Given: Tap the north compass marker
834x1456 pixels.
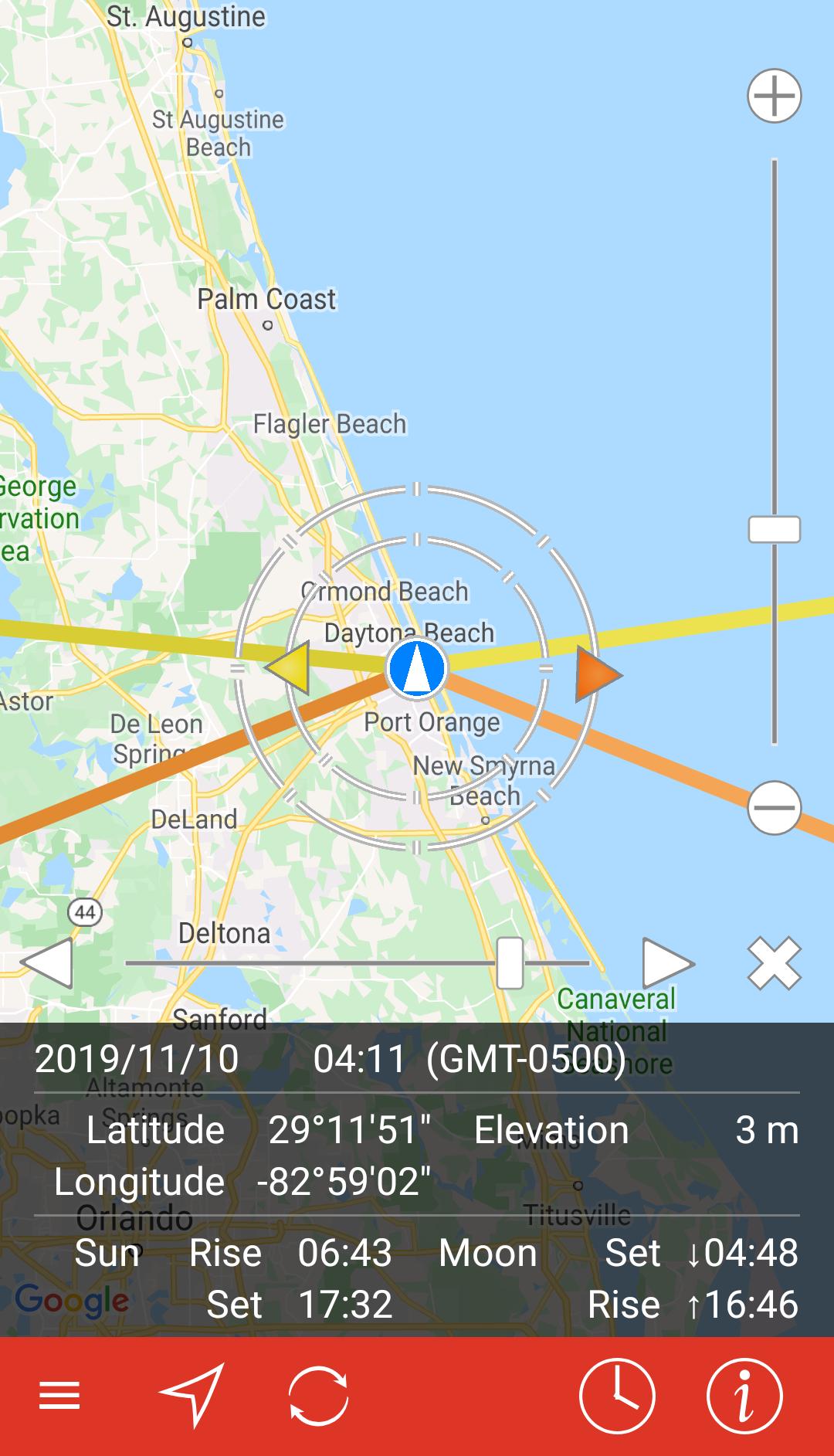Looking at the screenshot, I should point(417,668).
